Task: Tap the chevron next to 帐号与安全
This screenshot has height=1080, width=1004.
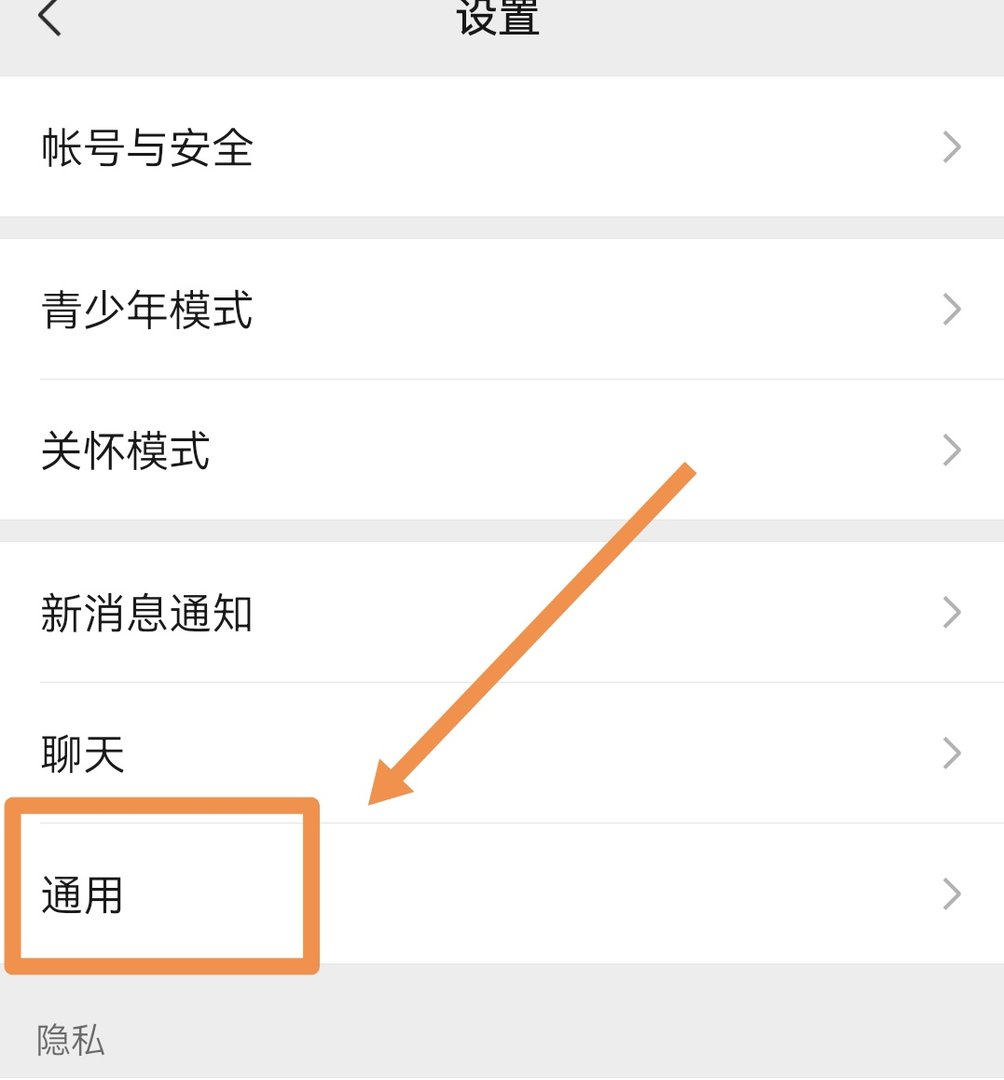Action: point(950,146)
